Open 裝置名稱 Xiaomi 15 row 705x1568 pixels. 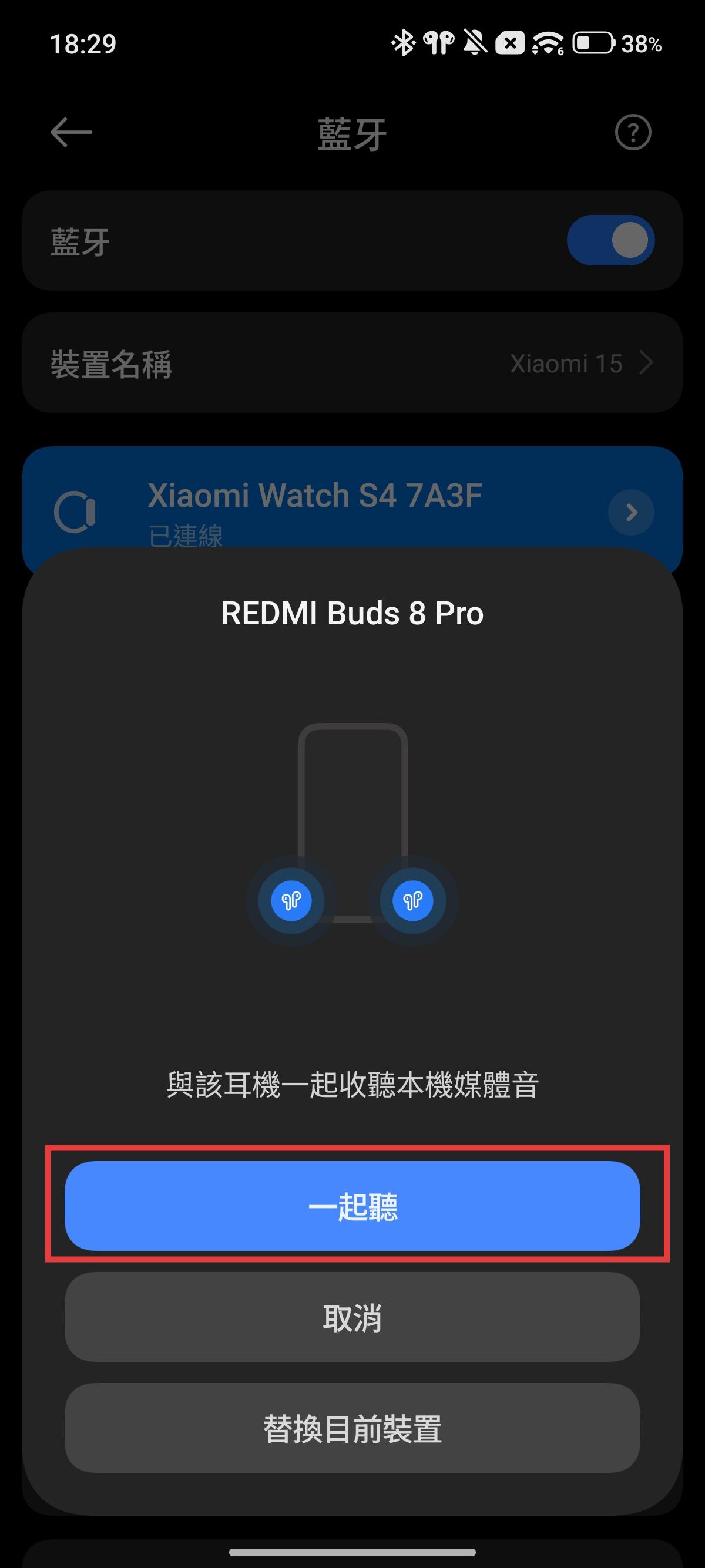click(x=352, y=364)
